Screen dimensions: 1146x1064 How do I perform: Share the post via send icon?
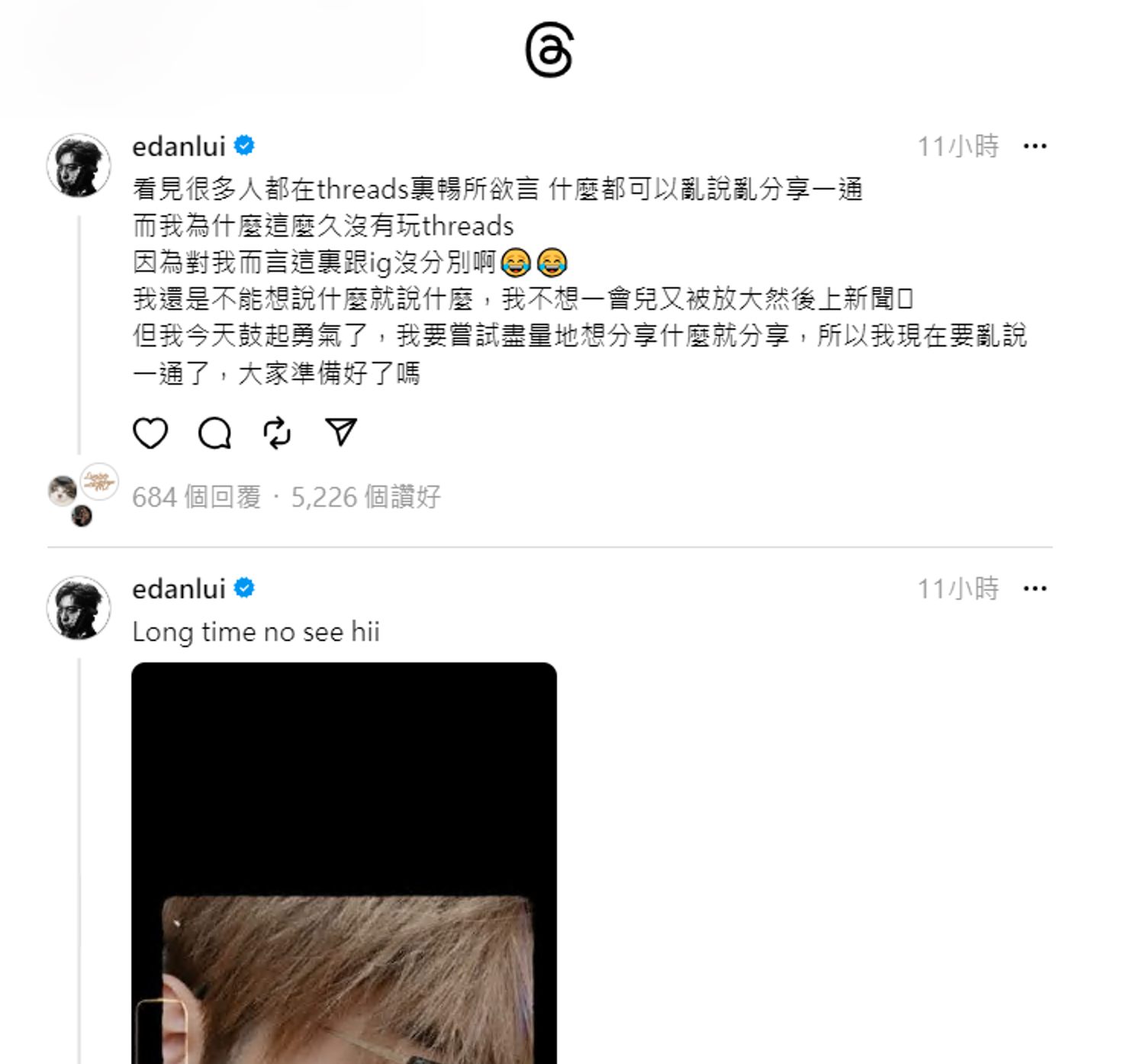[x=340, y=432]
